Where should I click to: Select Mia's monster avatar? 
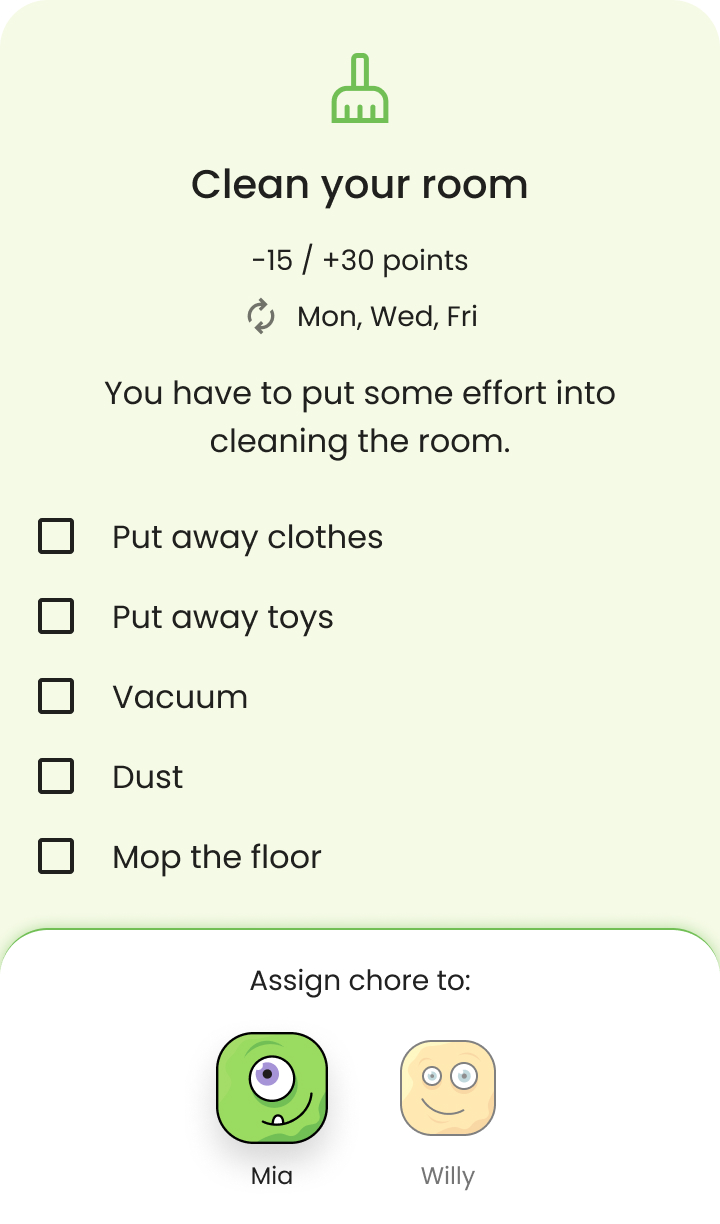click(270, 1088)
